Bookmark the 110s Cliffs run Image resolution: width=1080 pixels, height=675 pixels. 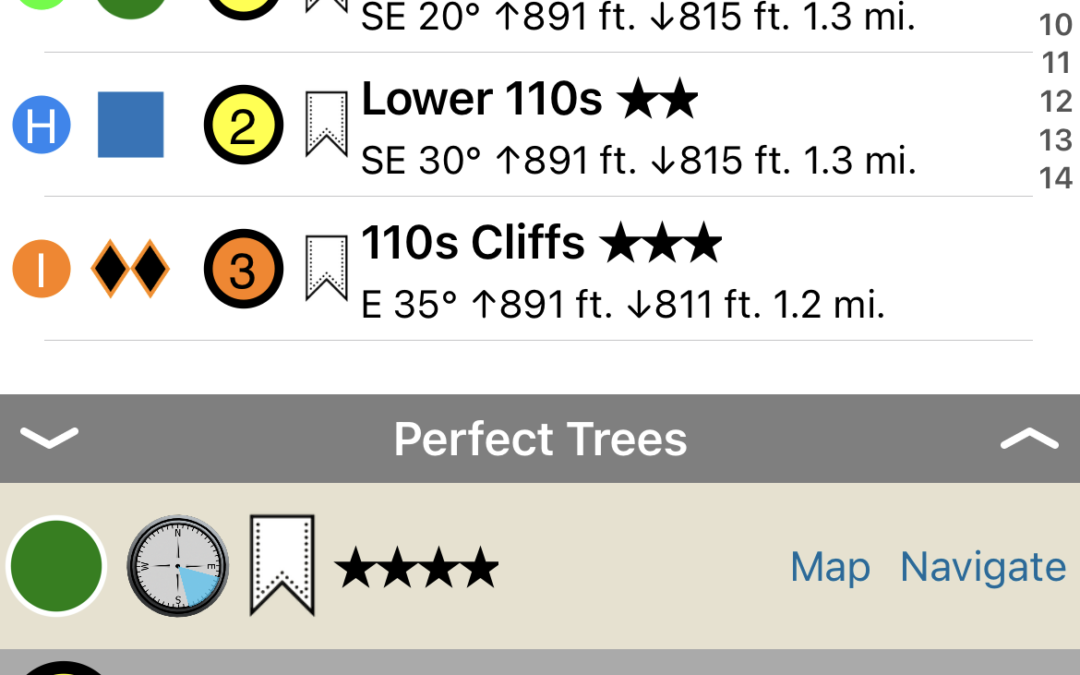coord(326,268)
